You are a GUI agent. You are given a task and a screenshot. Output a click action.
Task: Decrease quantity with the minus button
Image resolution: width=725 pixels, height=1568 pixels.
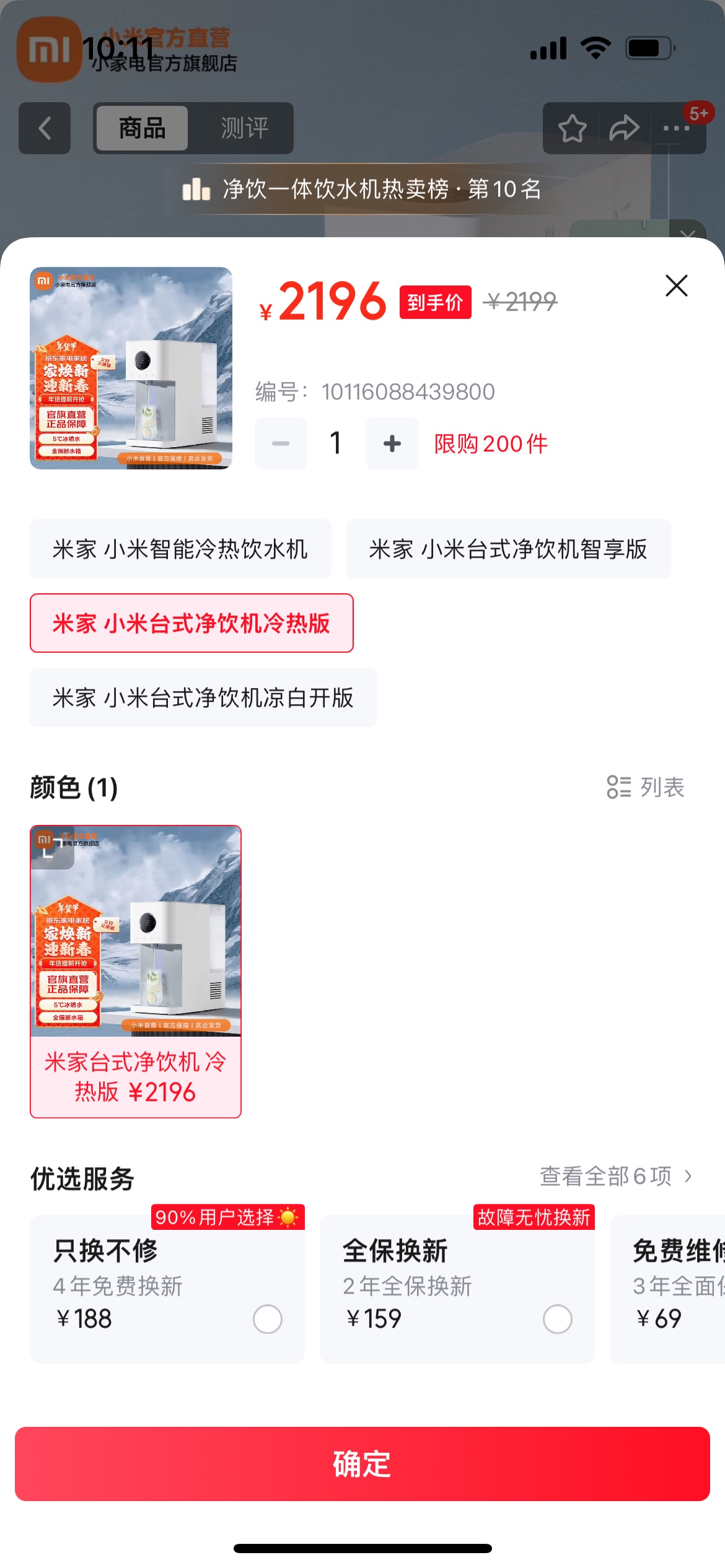[281, 443]
